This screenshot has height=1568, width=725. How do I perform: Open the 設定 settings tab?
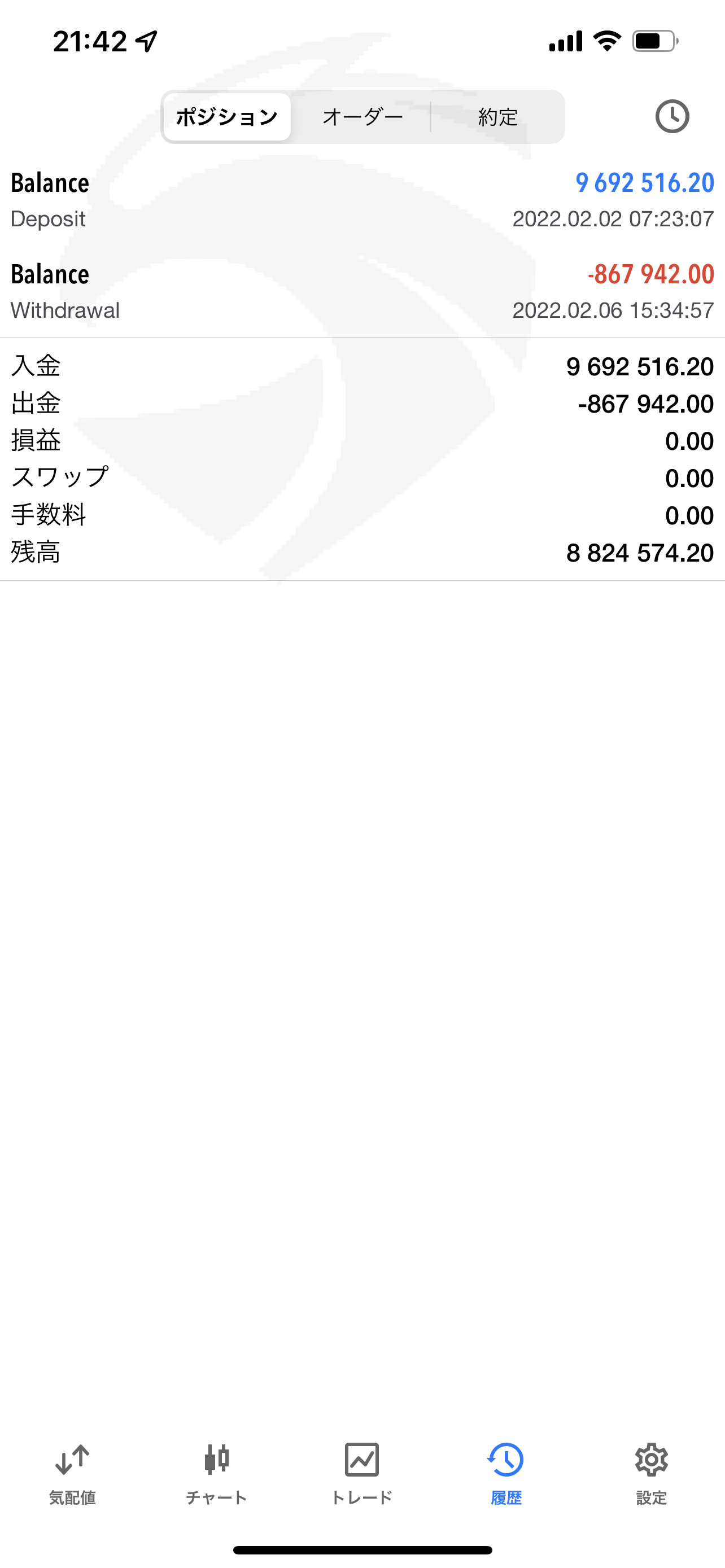(652, 1474)
